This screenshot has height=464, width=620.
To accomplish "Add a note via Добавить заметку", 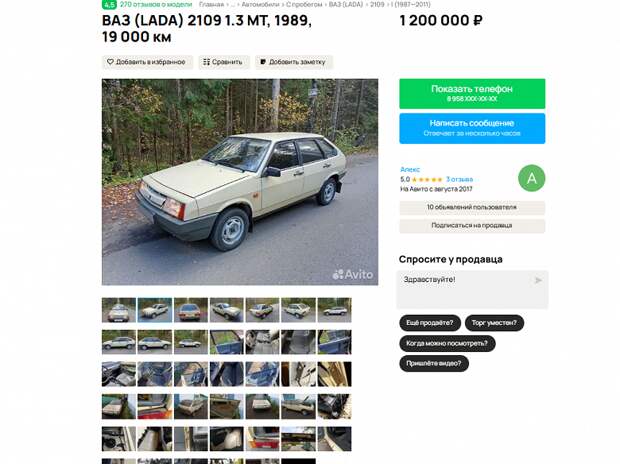I will 293,62.
